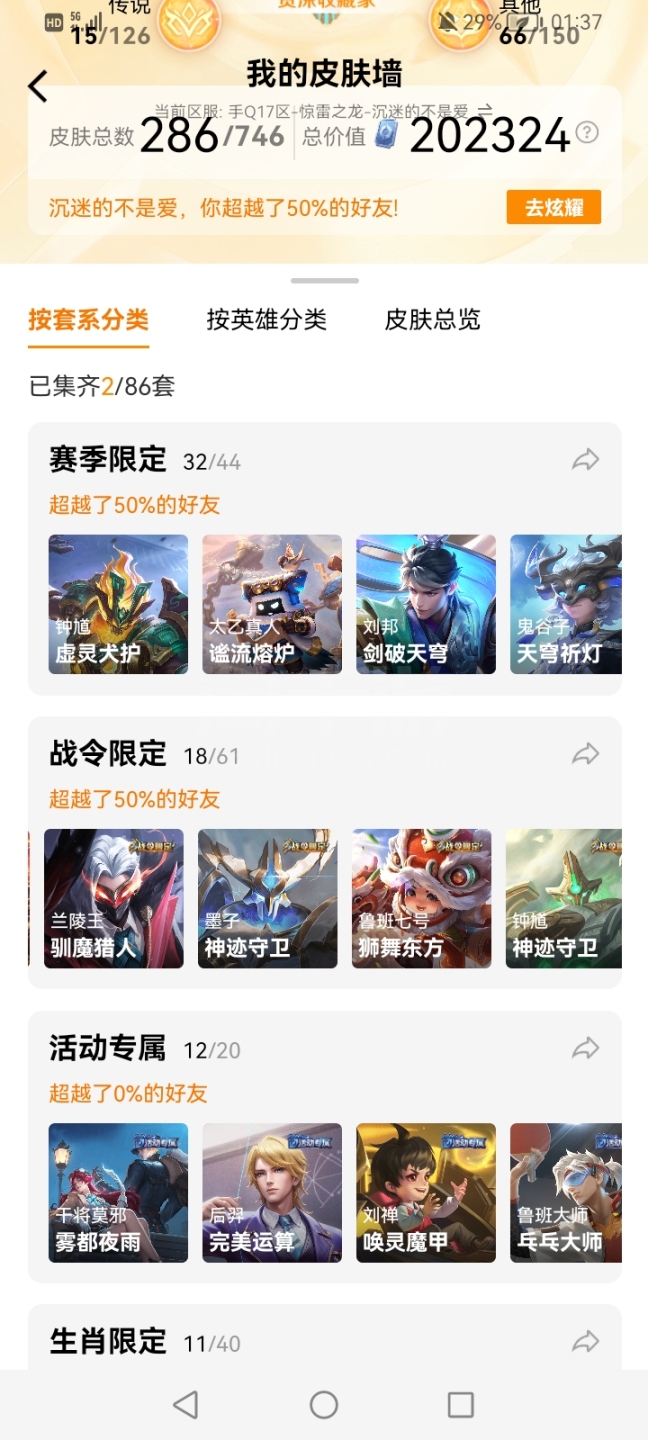Viewport: 648px width, 1440px height.
Task: Share the 赛季限定 collection
Action: point(585,460)
